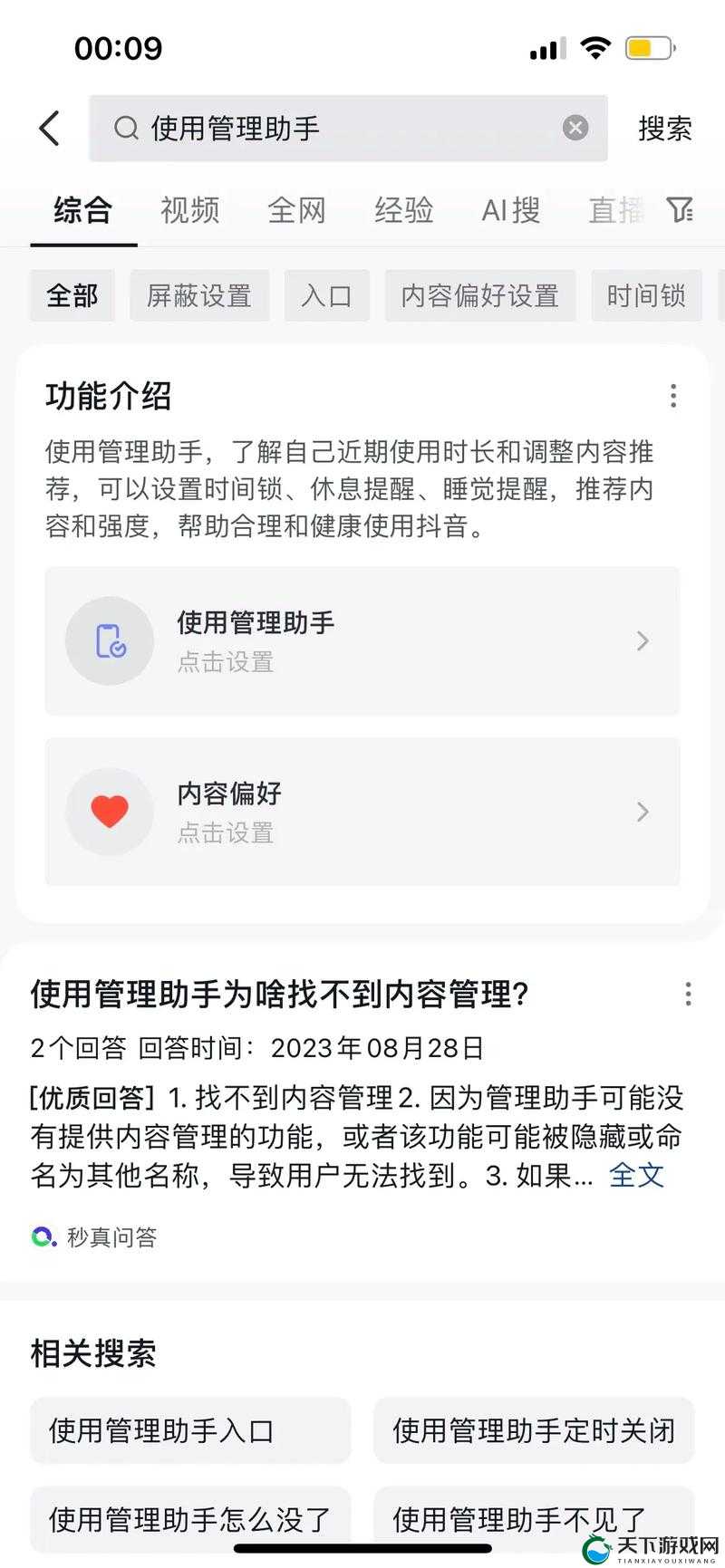The height and width of the screenshot is (1568, 725).
Task: Open the three-dot menu on 功能介绍 card
Action: [672, 396]
